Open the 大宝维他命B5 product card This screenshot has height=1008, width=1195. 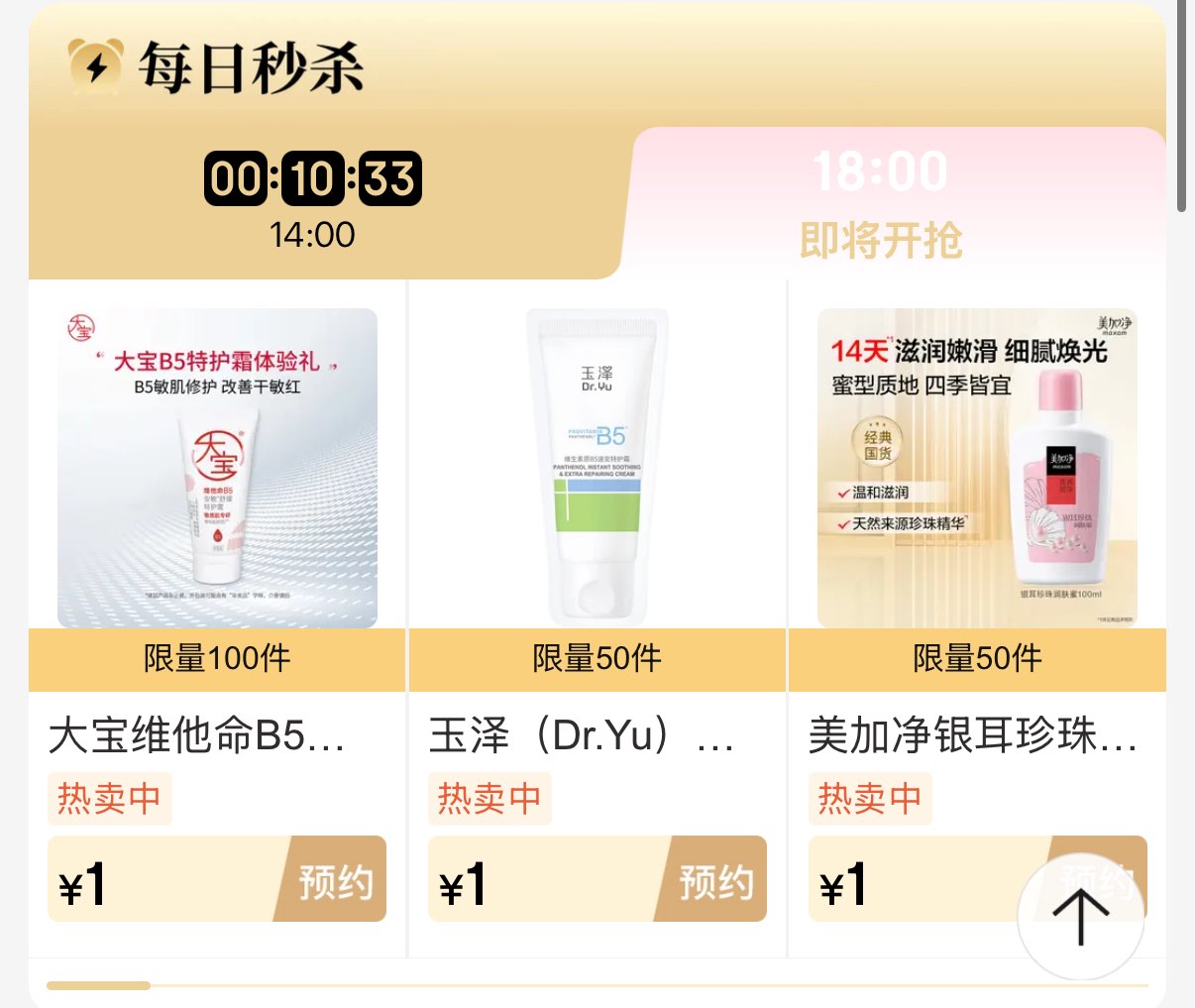217,469
